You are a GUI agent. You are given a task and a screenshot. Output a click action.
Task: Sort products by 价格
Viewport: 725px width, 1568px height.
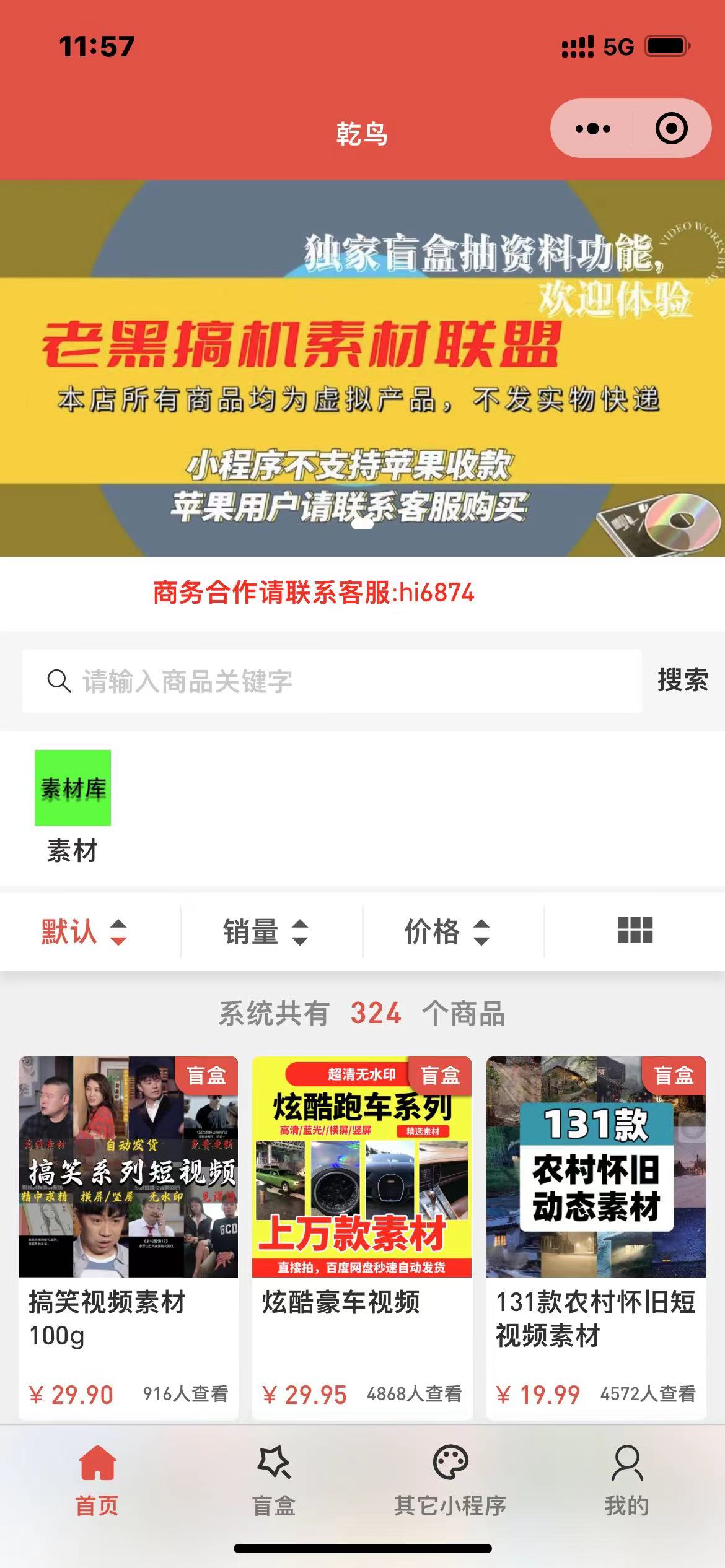[447, 931]
